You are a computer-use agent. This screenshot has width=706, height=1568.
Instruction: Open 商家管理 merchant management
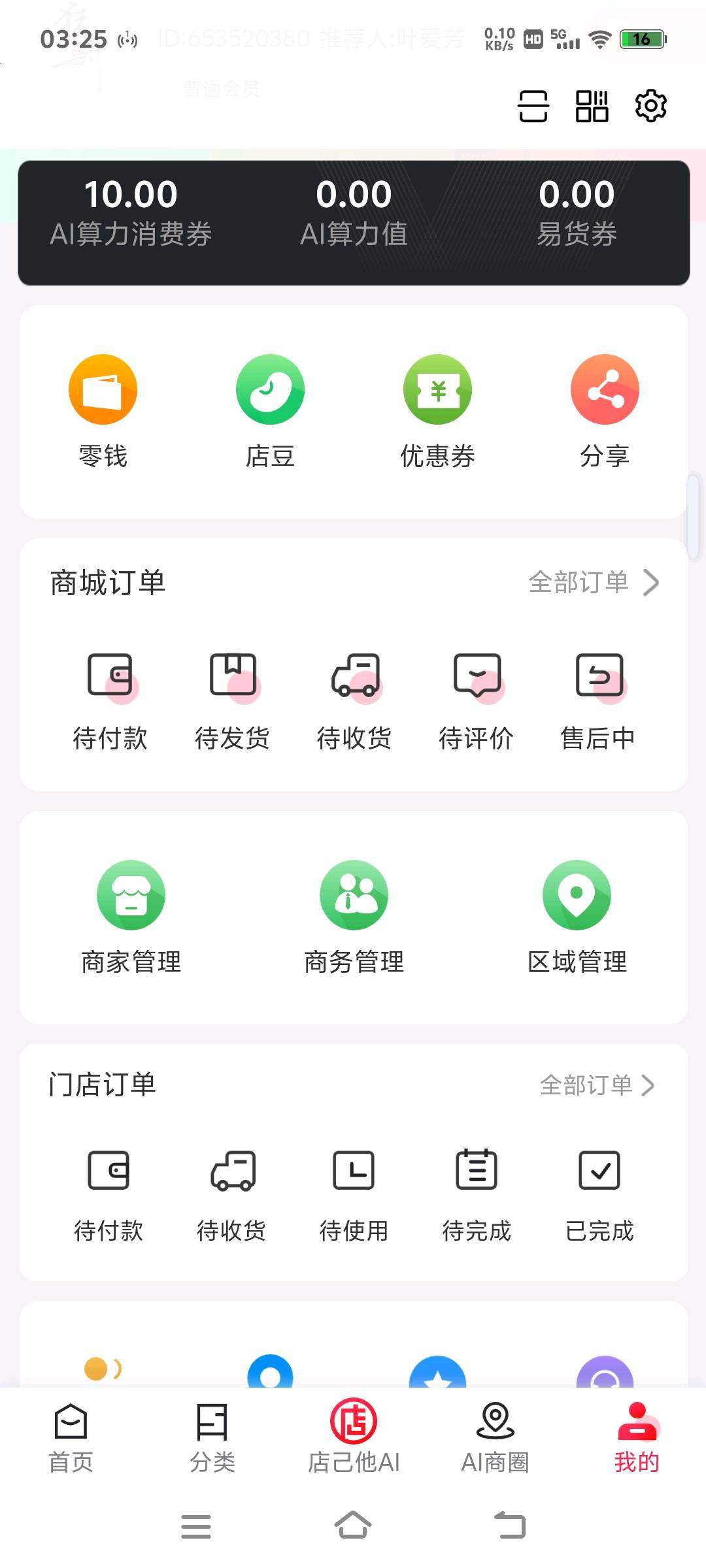[x=131, y=915]
